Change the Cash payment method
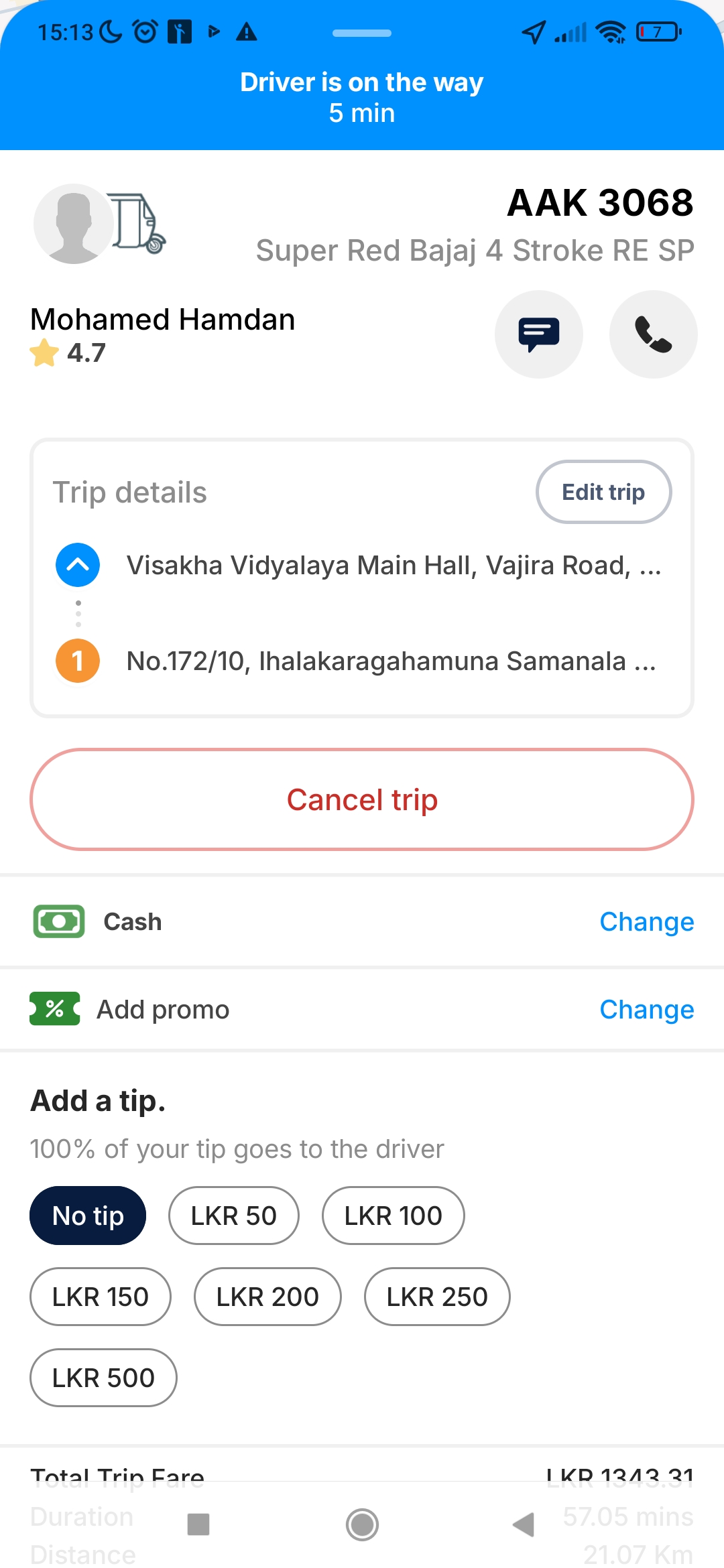This screenshot has width=724, height=1568. point(646,922)
